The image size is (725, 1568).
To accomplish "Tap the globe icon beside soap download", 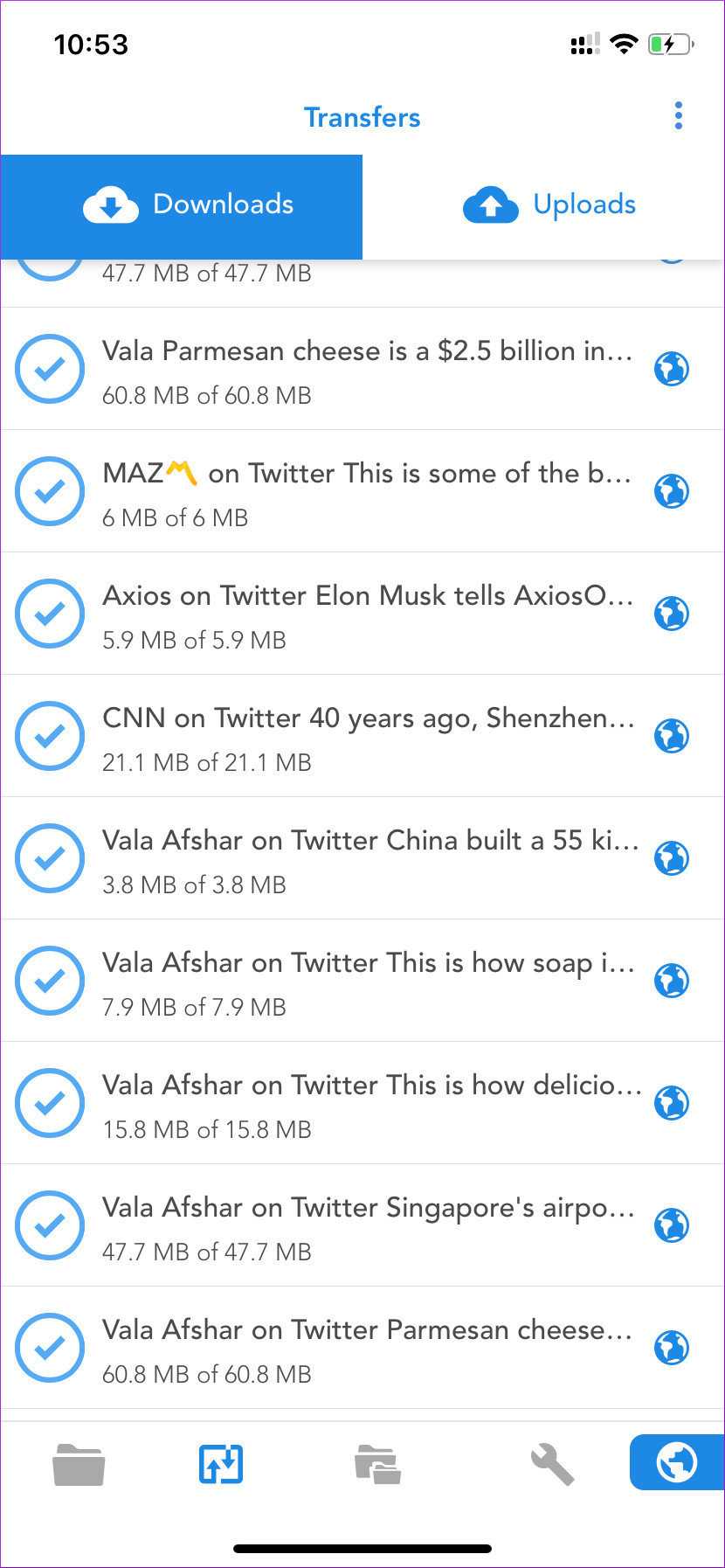I will tap(672, 981).
